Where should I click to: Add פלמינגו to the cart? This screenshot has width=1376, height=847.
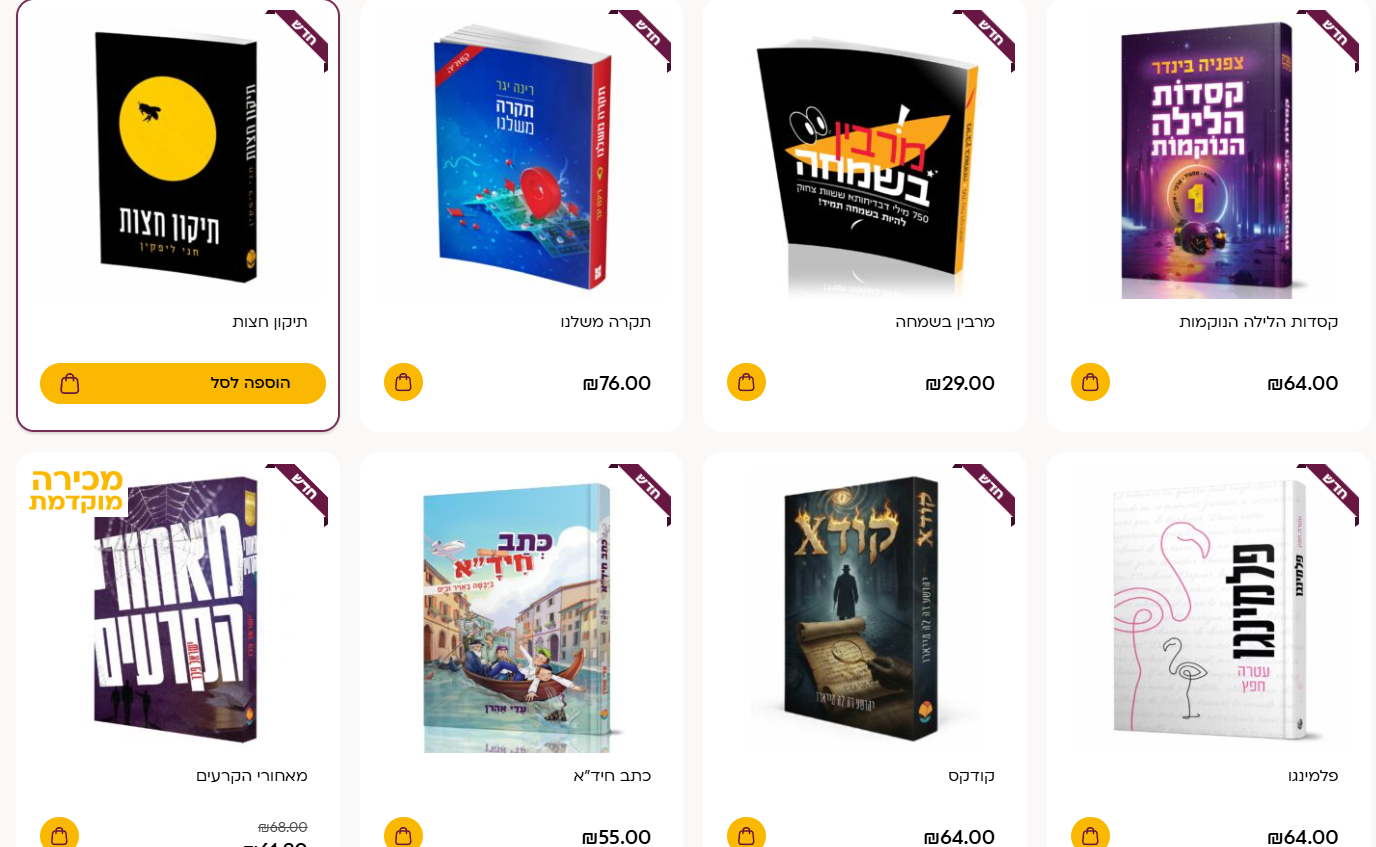1090,835
